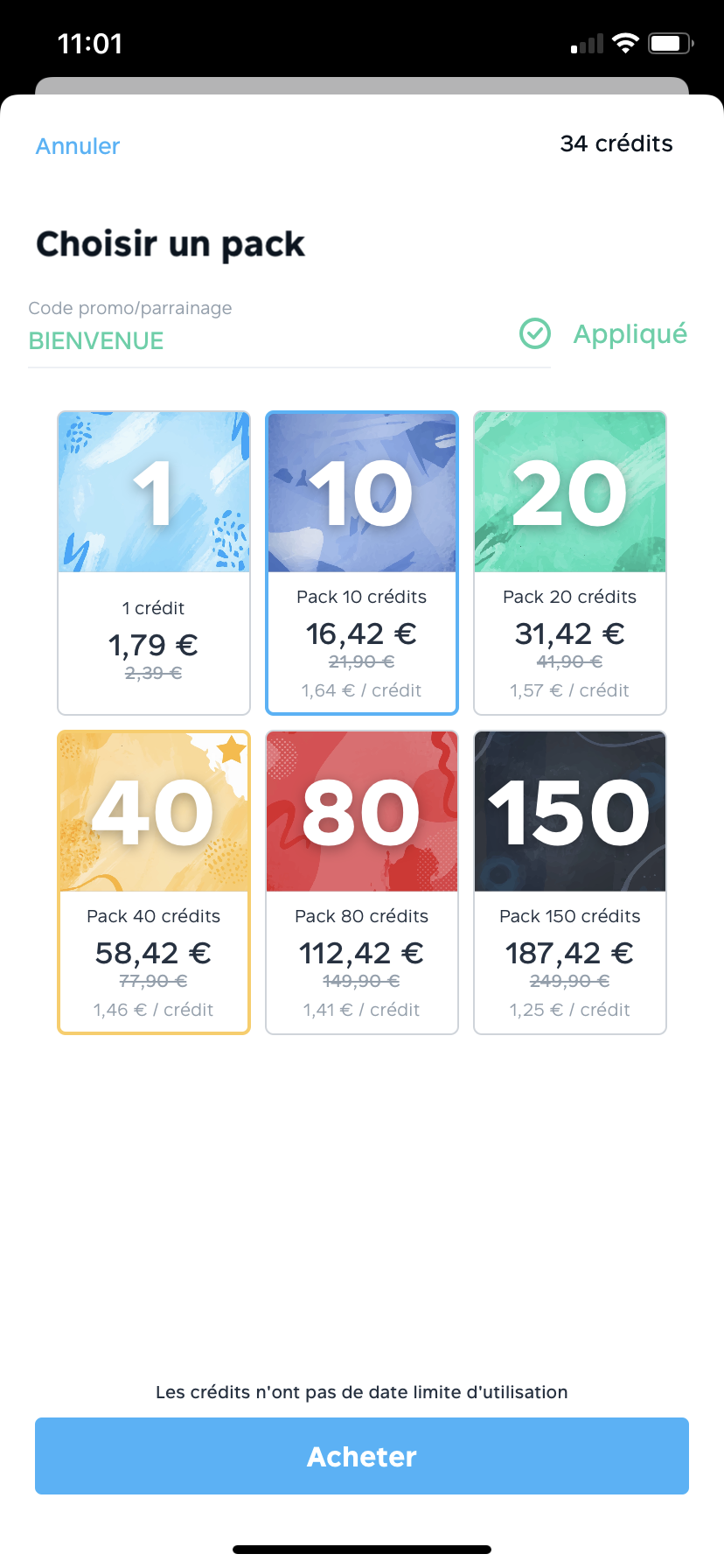
Task: Pick Pack 150 crédits
Action: click(570, 883)
